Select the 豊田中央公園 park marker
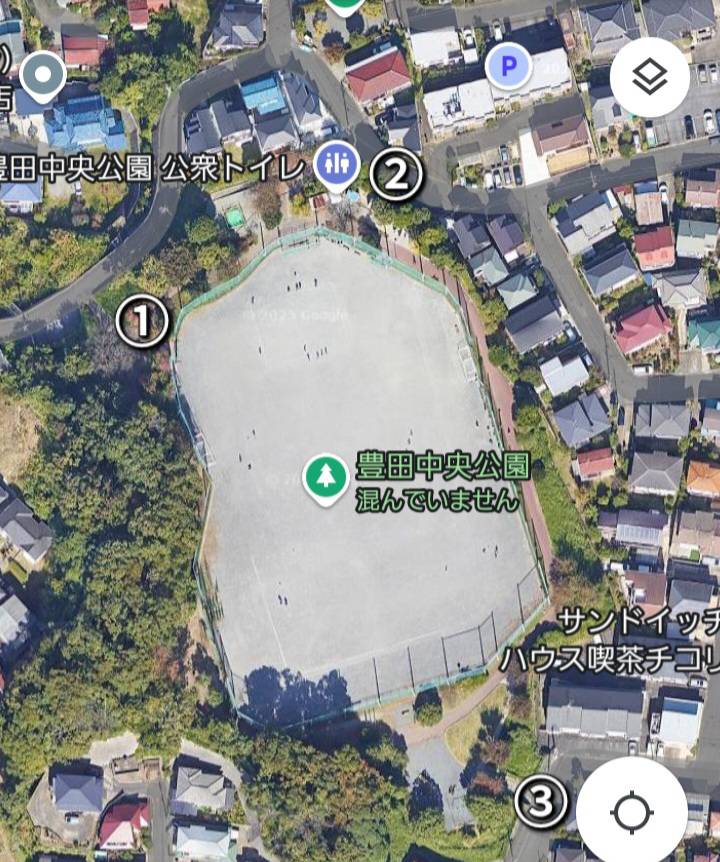The height and width of the screenshot is (862, 720). (326, 478)
